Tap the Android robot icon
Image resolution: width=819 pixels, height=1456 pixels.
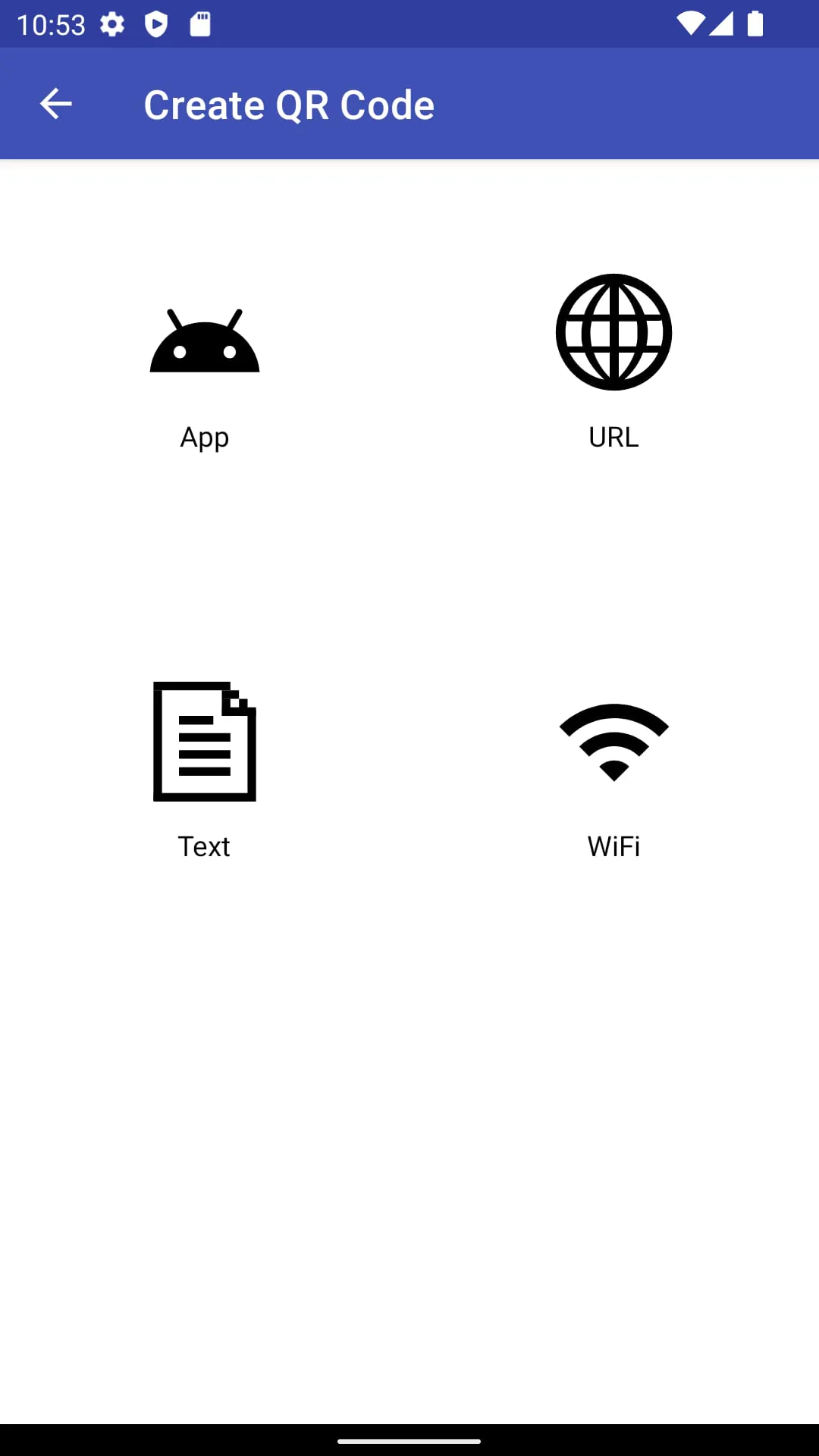(x=204, y=341)
